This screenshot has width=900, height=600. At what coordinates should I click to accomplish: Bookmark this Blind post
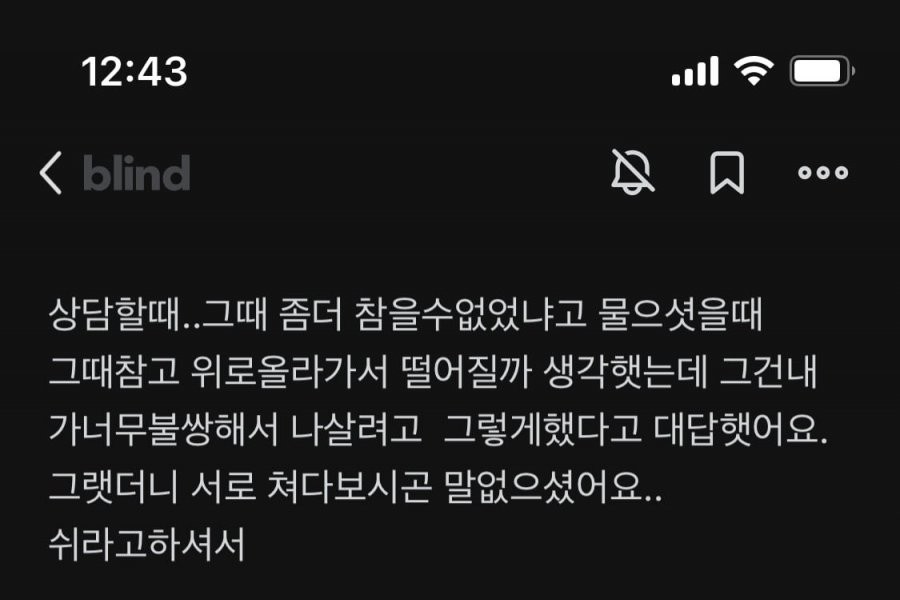[x=727, y=173]
